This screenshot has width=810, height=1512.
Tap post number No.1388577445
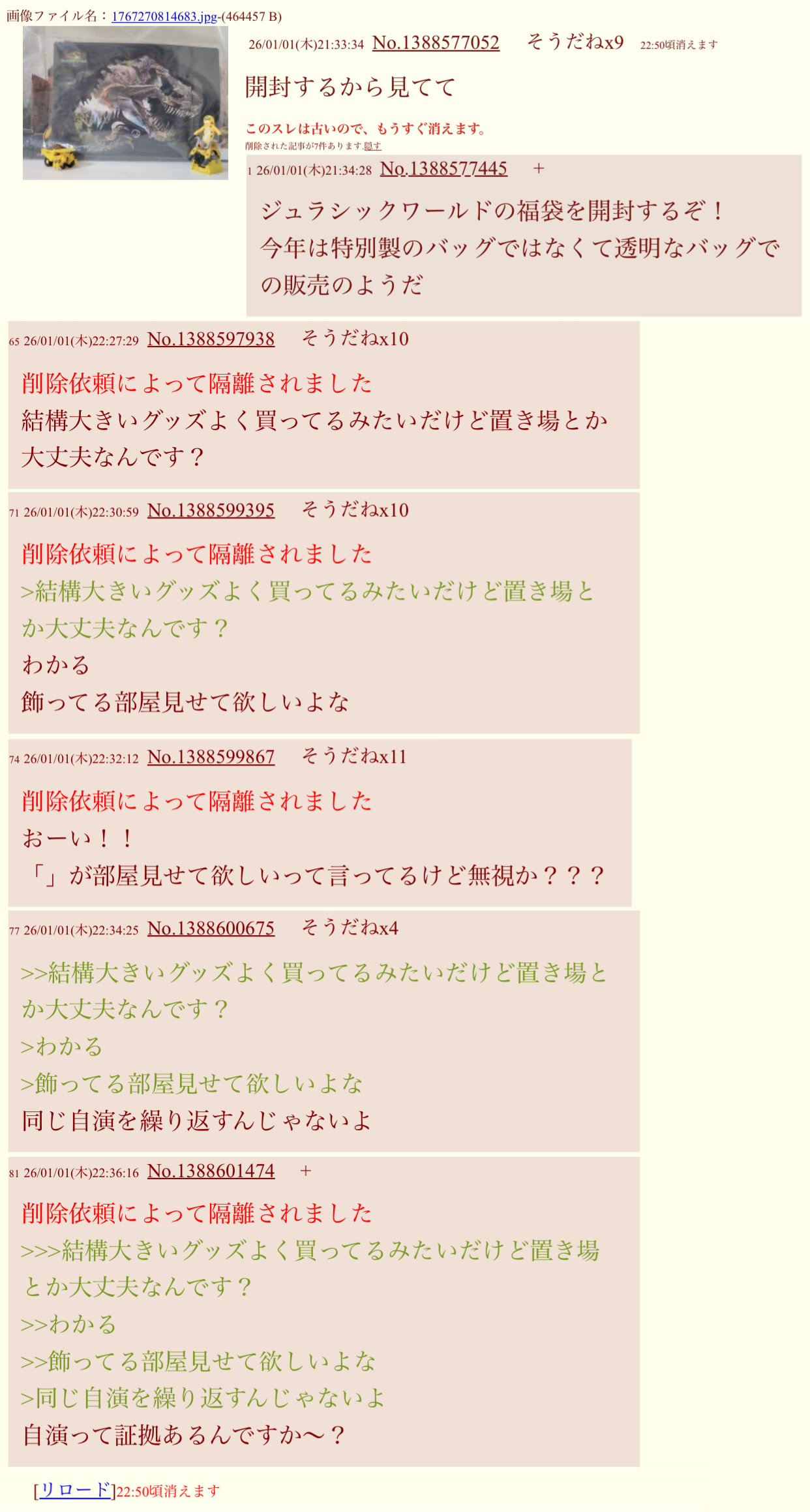coord(443,169)
